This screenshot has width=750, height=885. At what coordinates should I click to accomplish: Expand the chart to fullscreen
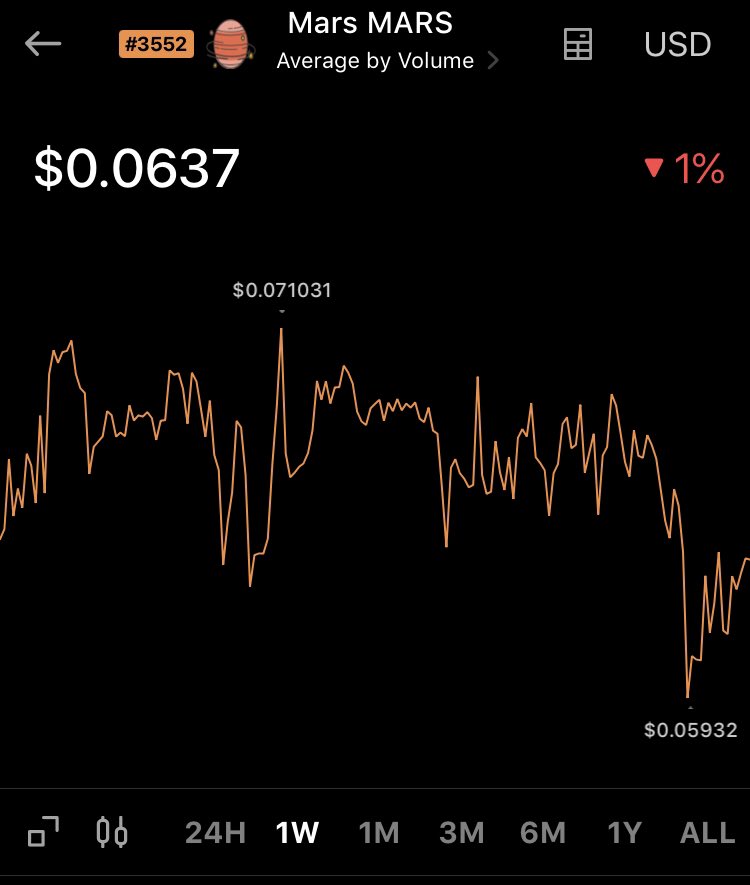click(x=43, y=831)
